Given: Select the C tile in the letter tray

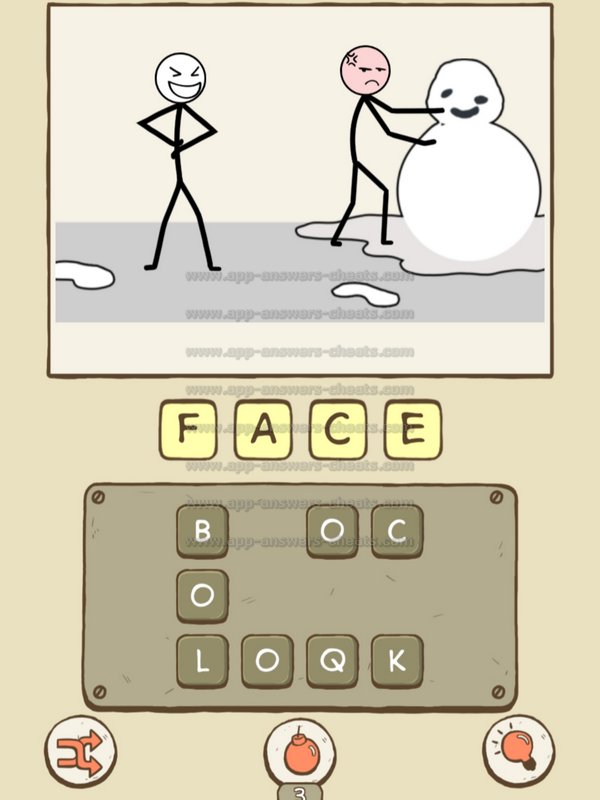Looking at the screenshot, I should coord(397,531).
